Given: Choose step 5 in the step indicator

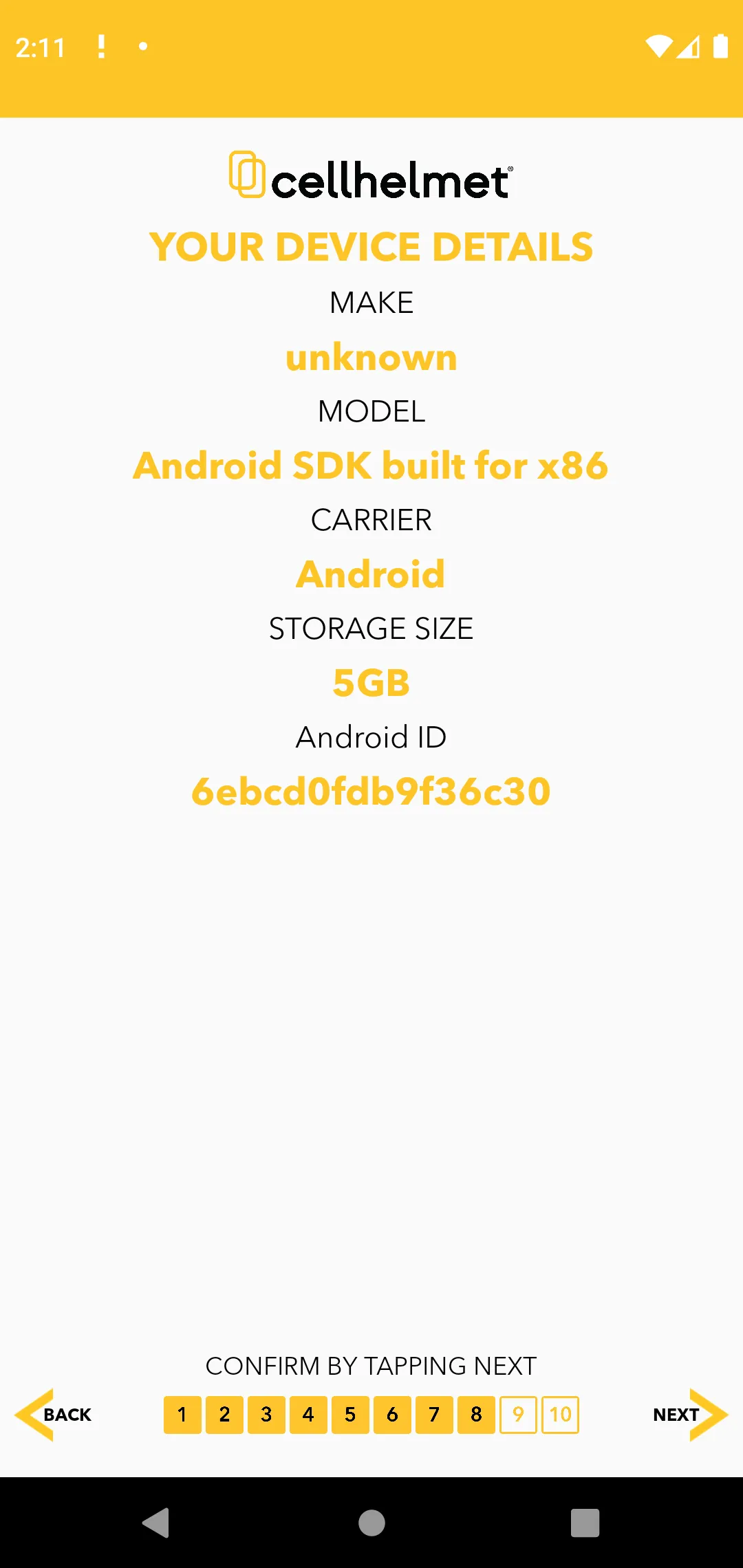Looking at the screenshot, I should (x=350, y=1415).
